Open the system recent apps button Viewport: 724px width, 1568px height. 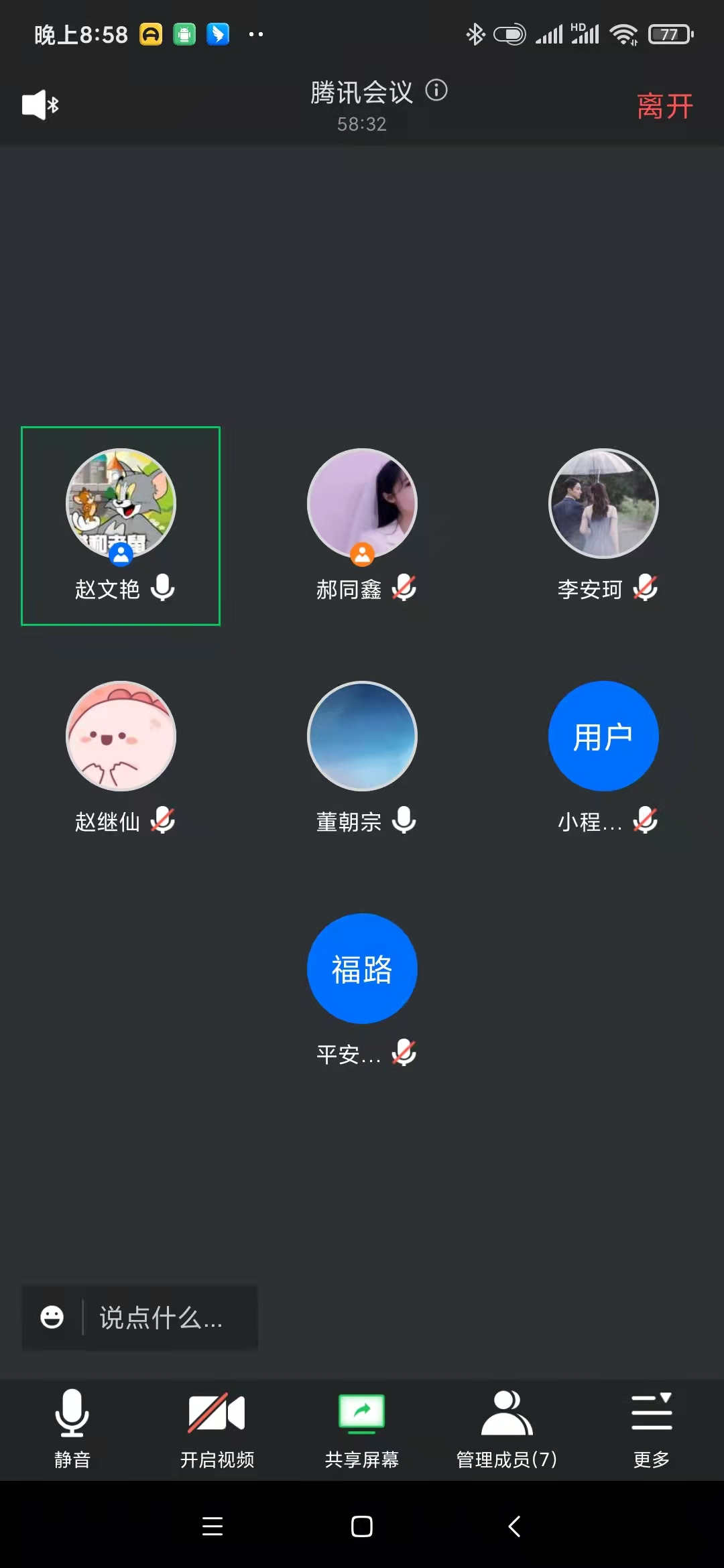point(213,1526)
